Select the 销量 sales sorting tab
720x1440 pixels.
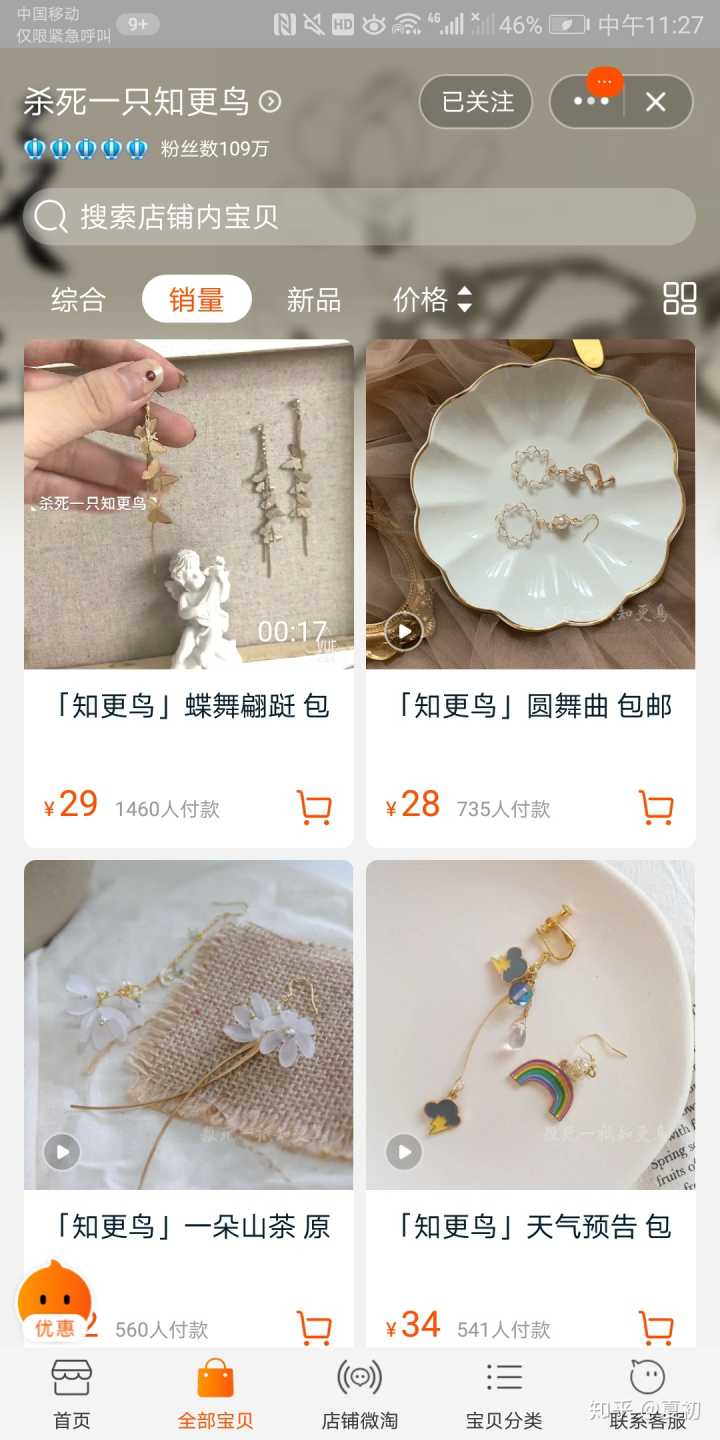click(196, 299)
